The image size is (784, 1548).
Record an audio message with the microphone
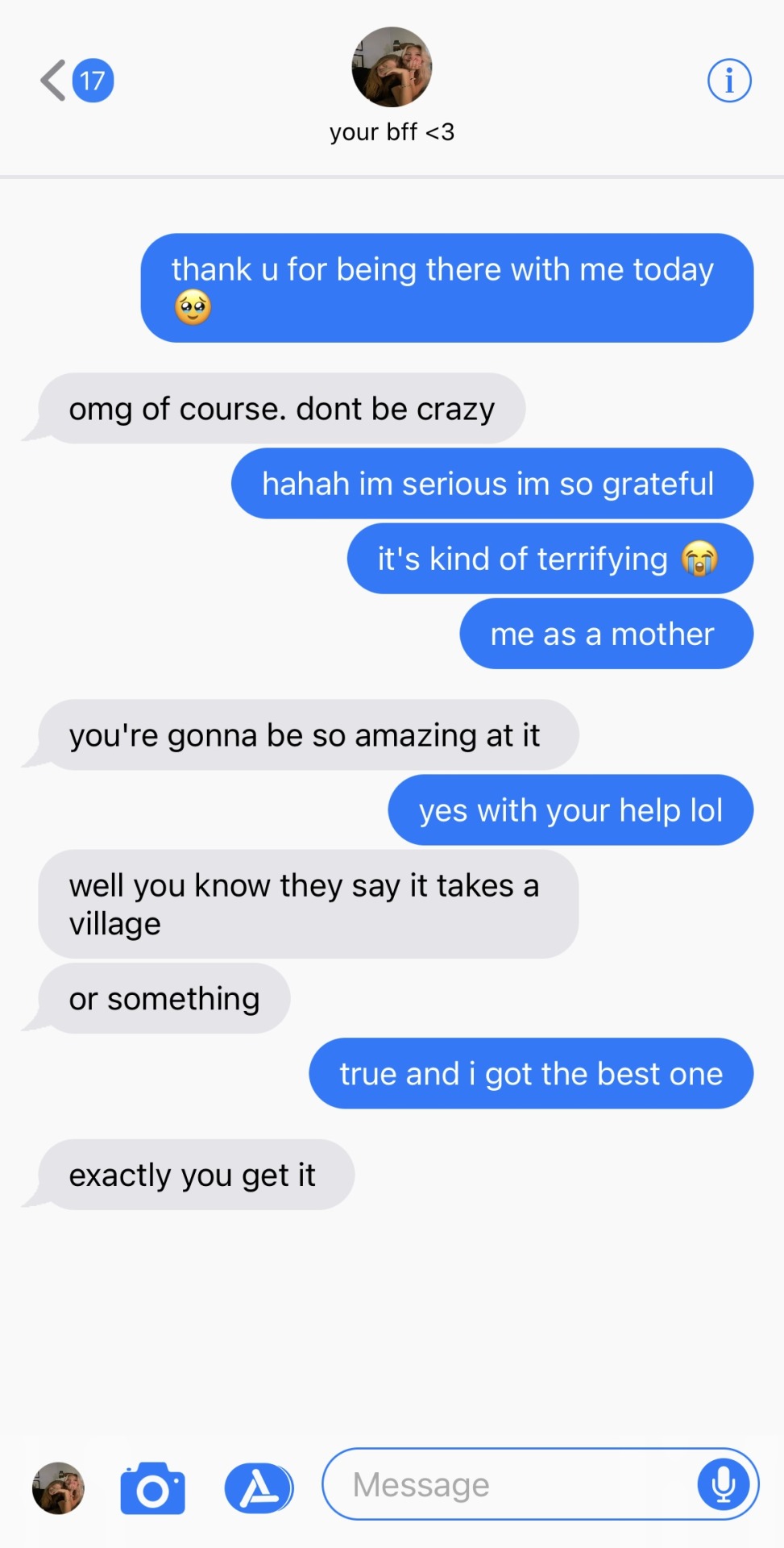tap(724, 1484)
